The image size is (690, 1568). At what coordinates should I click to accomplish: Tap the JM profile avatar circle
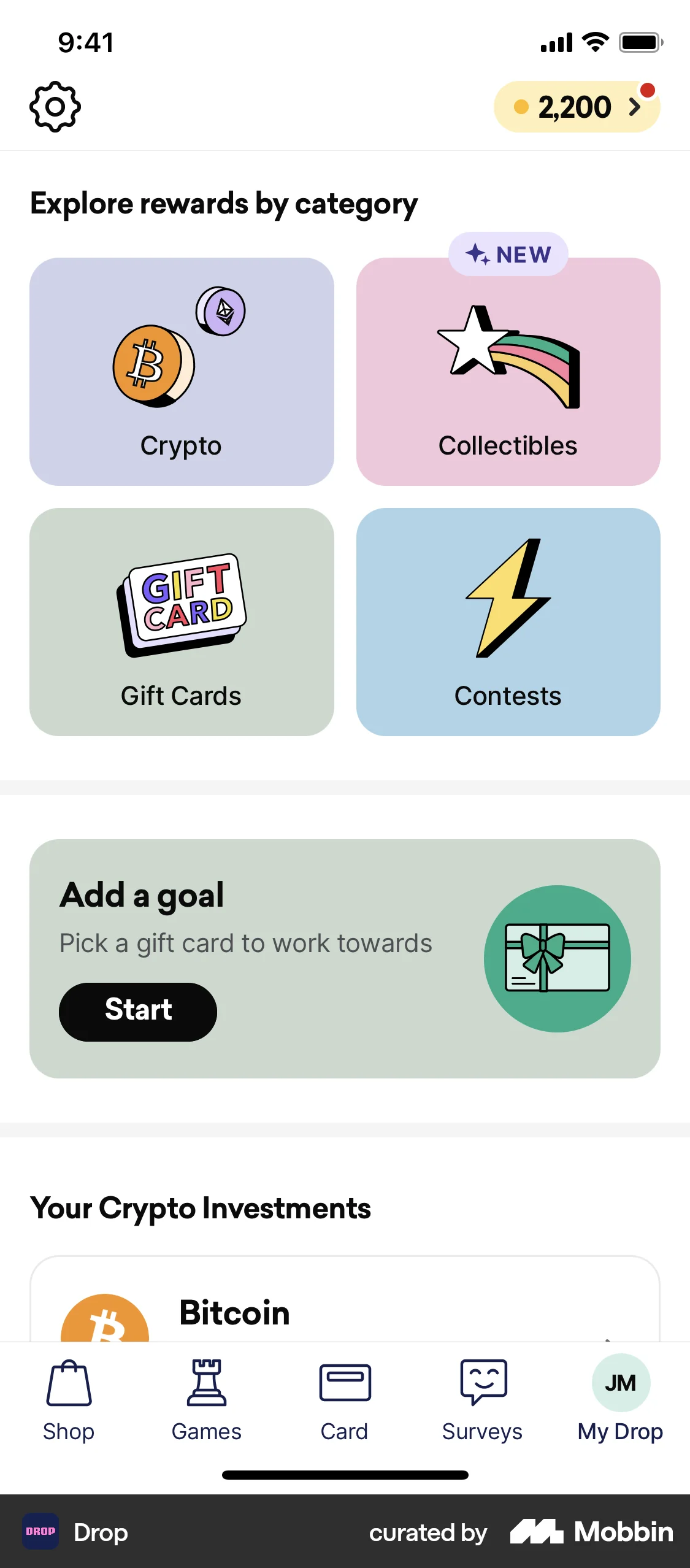point(620,1383)
